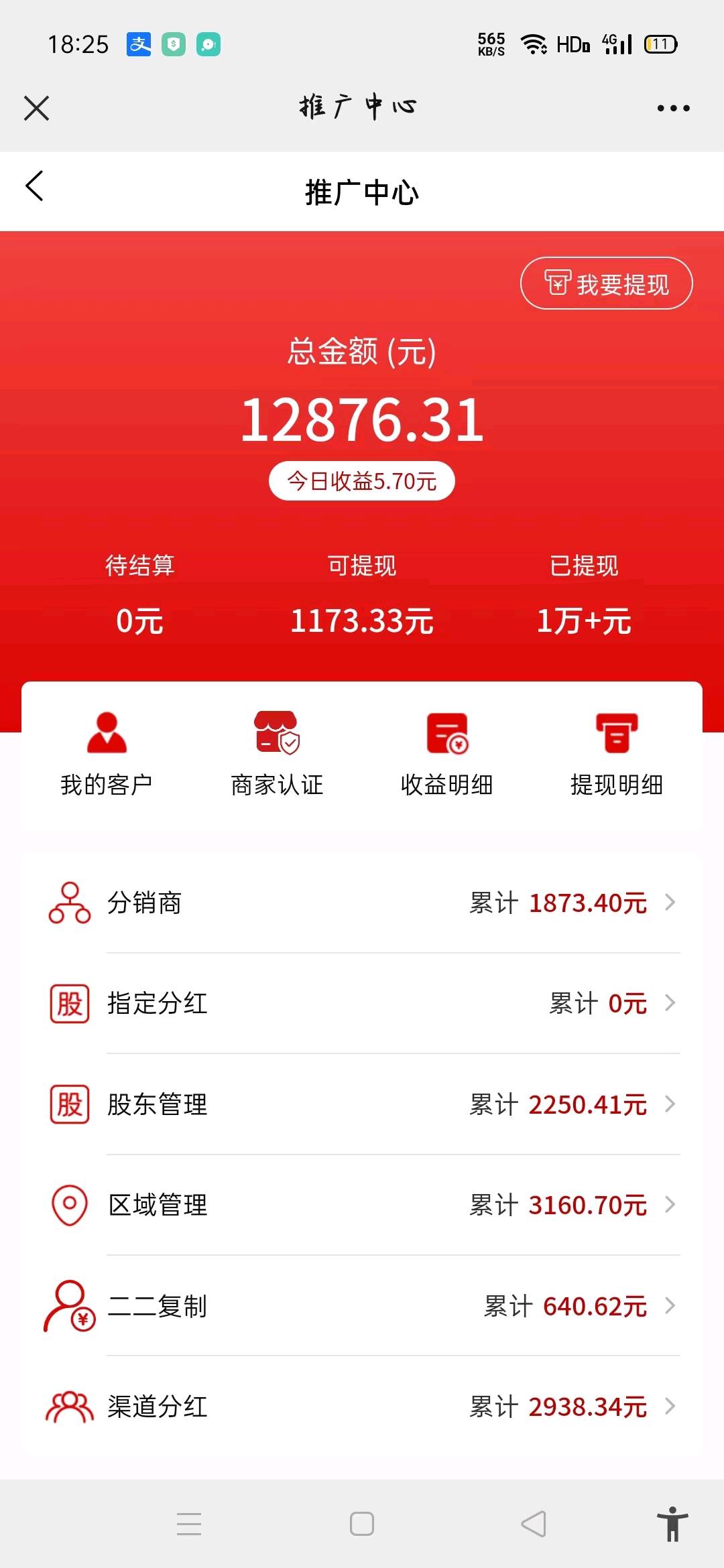Image resolution: width=724 pixels, height=1568 pixels.
Task: Open the 二二复制 row
Action: tap(362, 1306)
